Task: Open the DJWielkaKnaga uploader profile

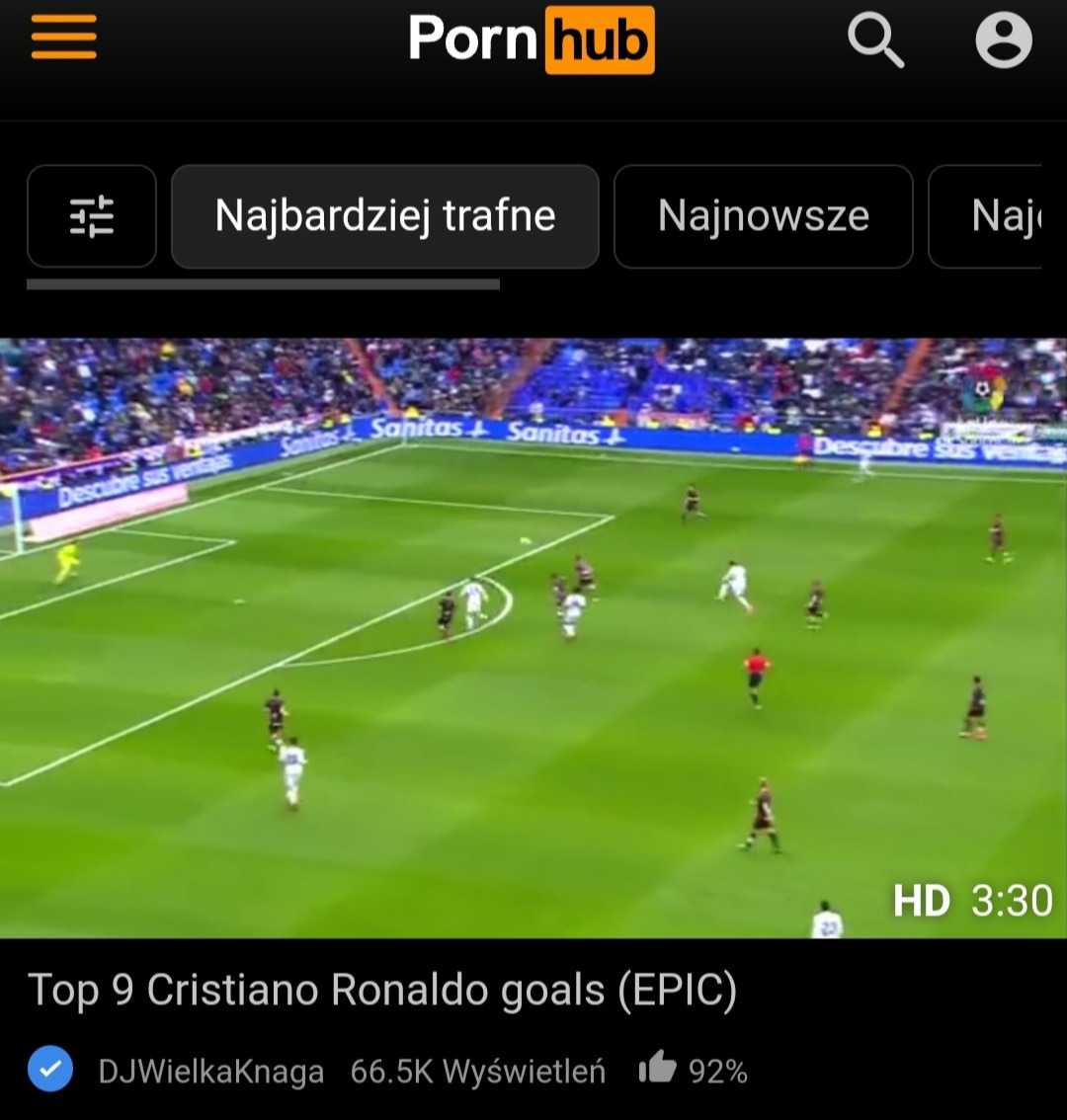Action: pos(210,1072)
